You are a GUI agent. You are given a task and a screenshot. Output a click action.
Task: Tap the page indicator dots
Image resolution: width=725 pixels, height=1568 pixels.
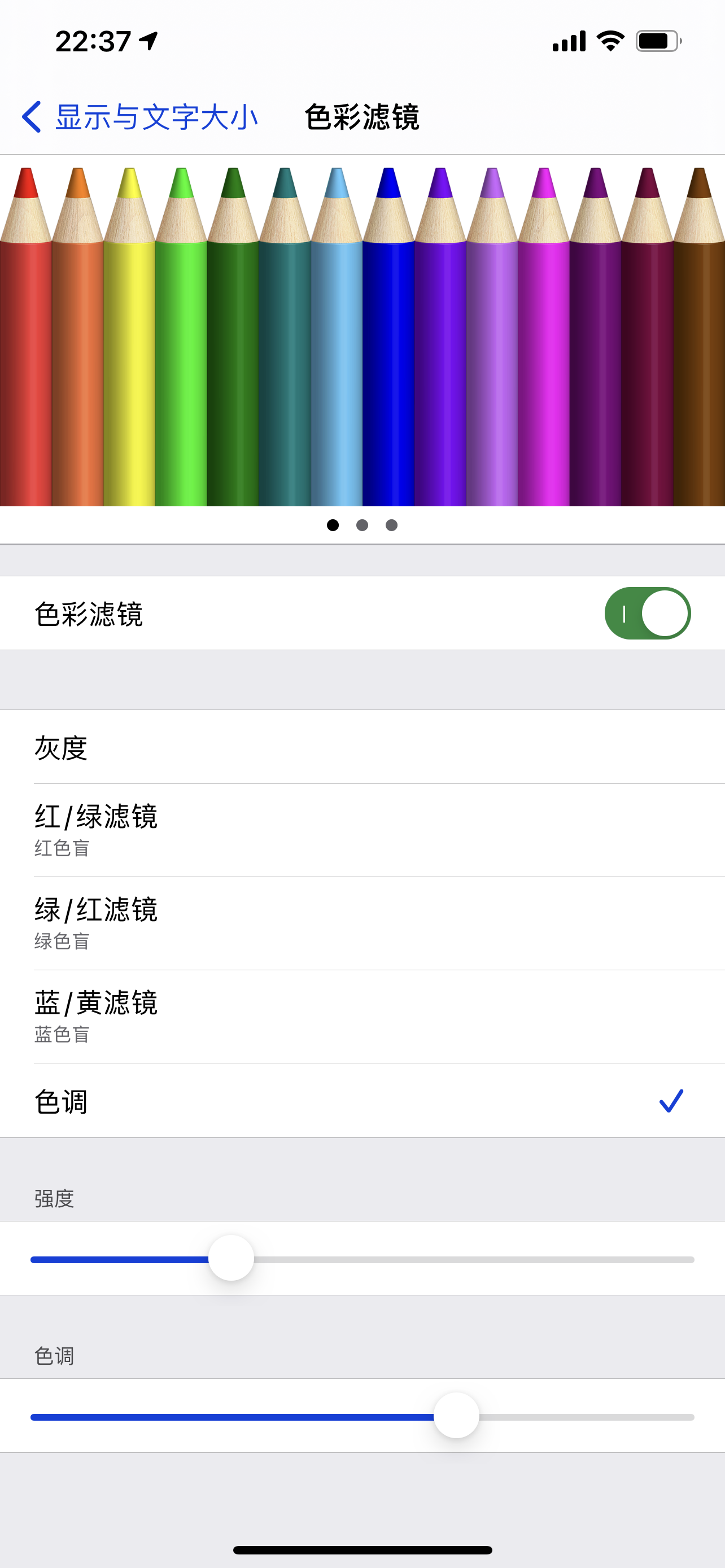tap(362, 525)
